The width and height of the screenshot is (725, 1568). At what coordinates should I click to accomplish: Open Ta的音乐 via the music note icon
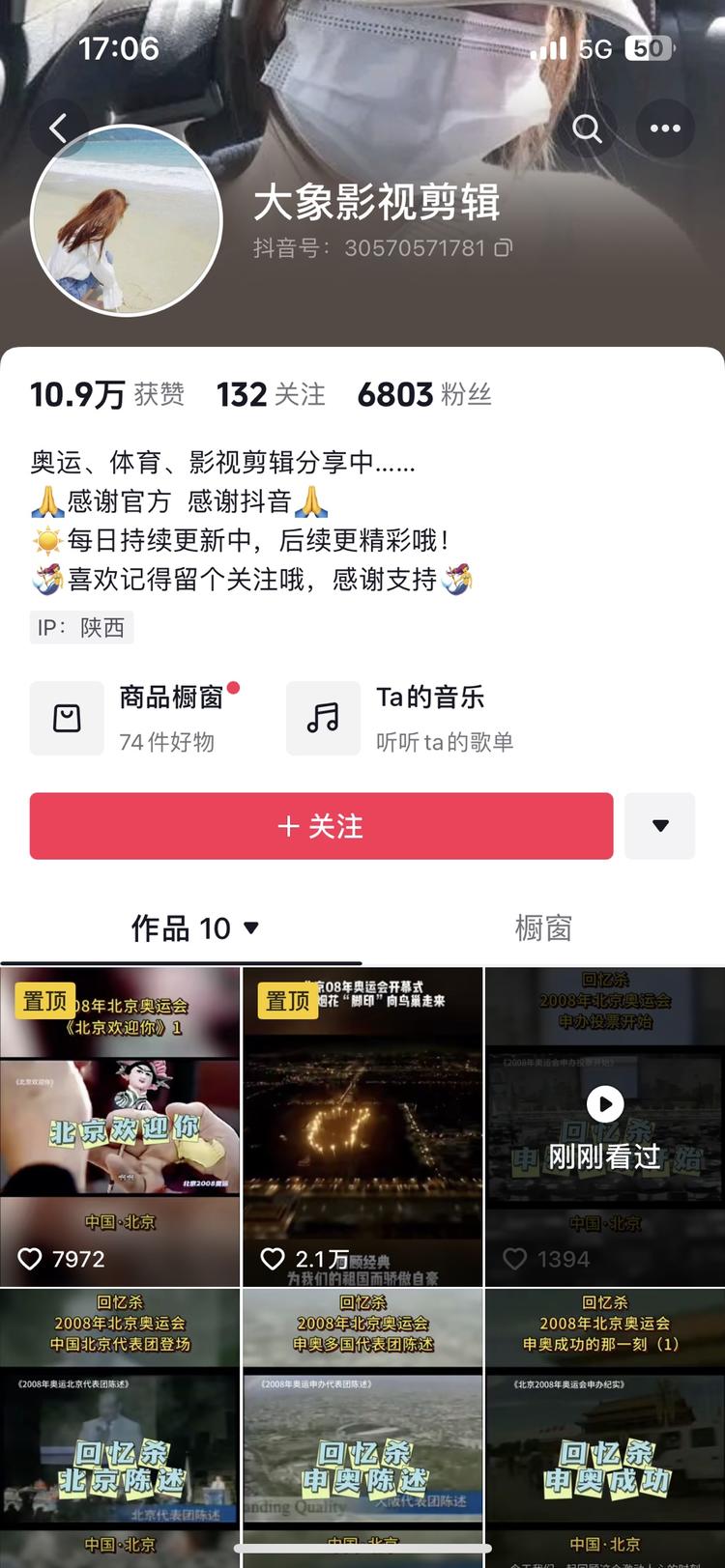(323, 718)
